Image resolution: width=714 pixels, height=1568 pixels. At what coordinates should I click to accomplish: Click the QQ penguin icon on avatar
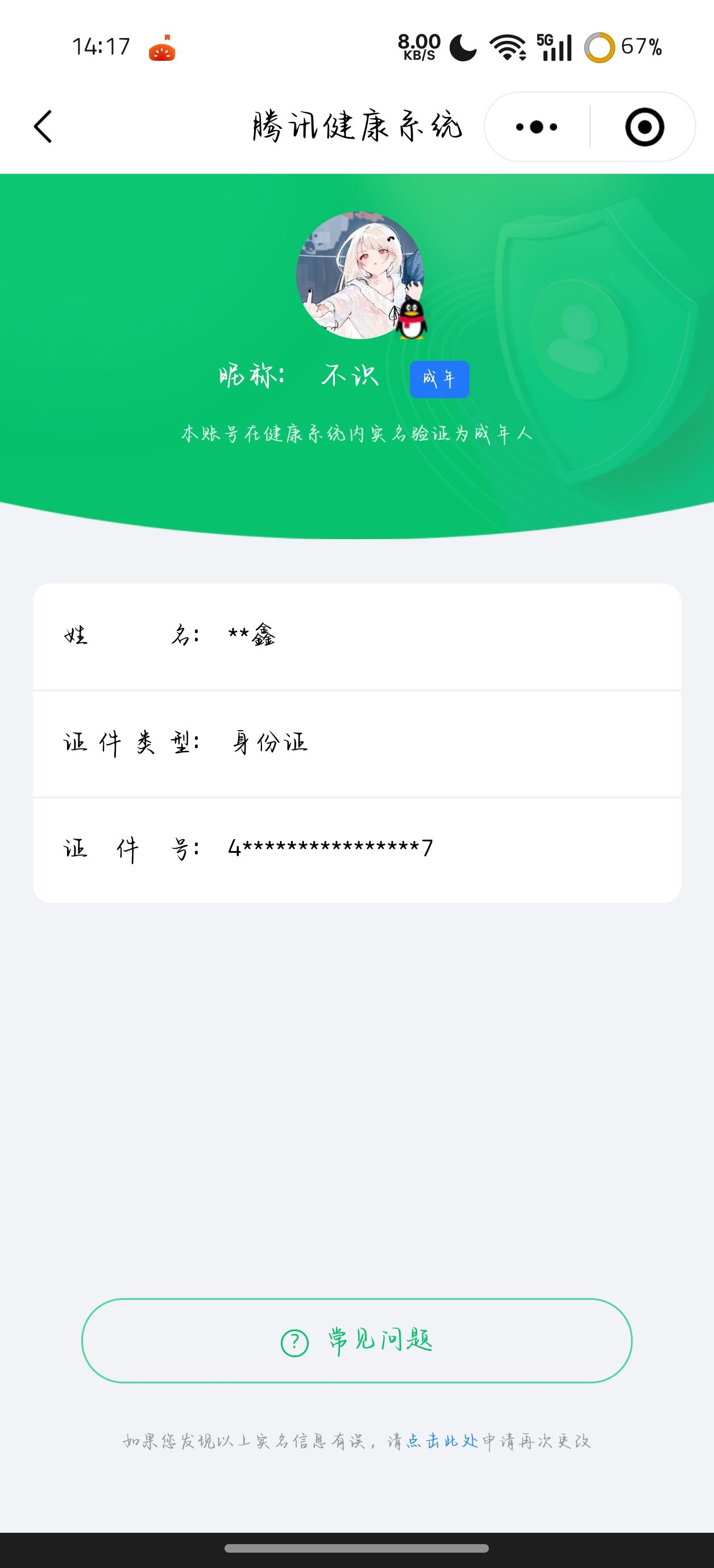pyautogui.click(x=412, y=319)
